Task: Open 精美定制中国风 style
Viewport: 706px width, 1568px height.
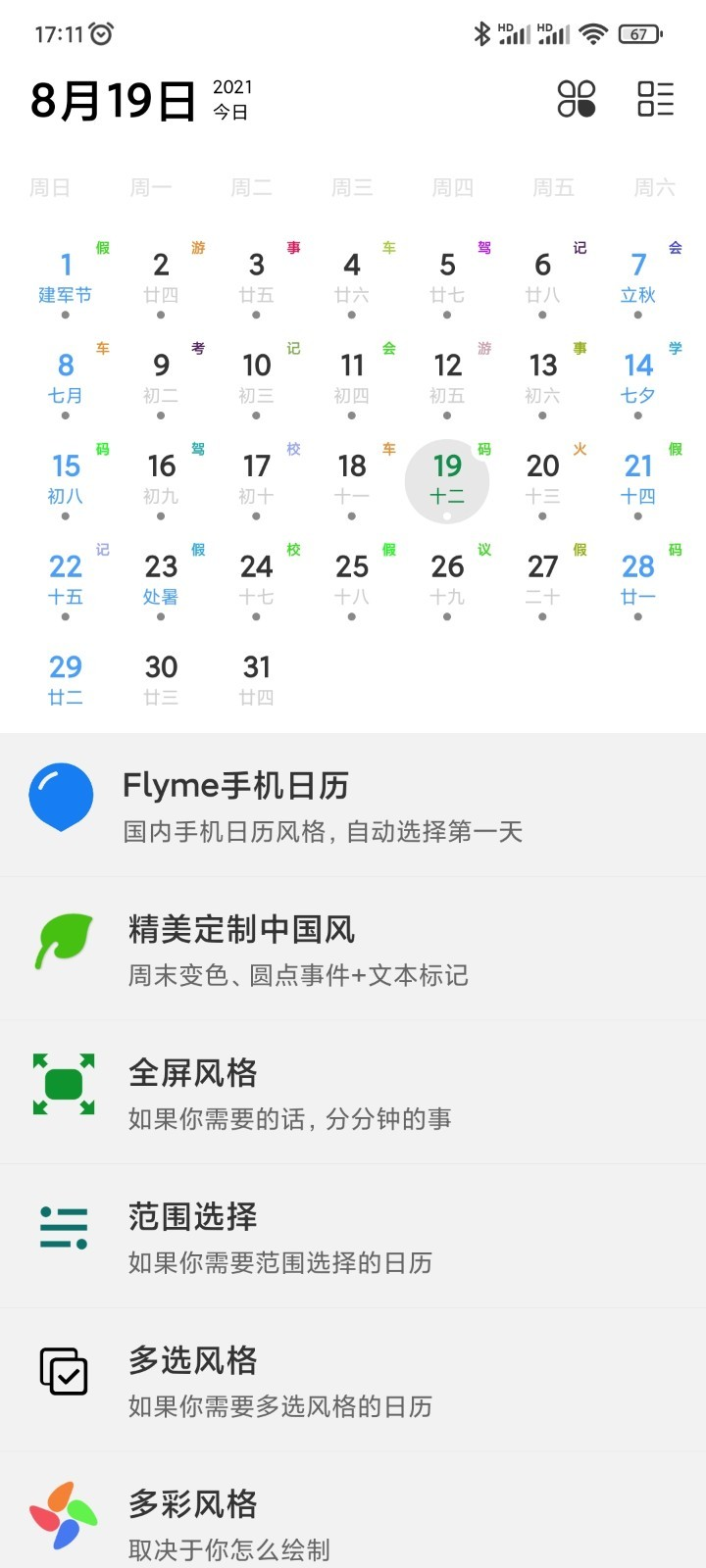Action: click(353, 949)
